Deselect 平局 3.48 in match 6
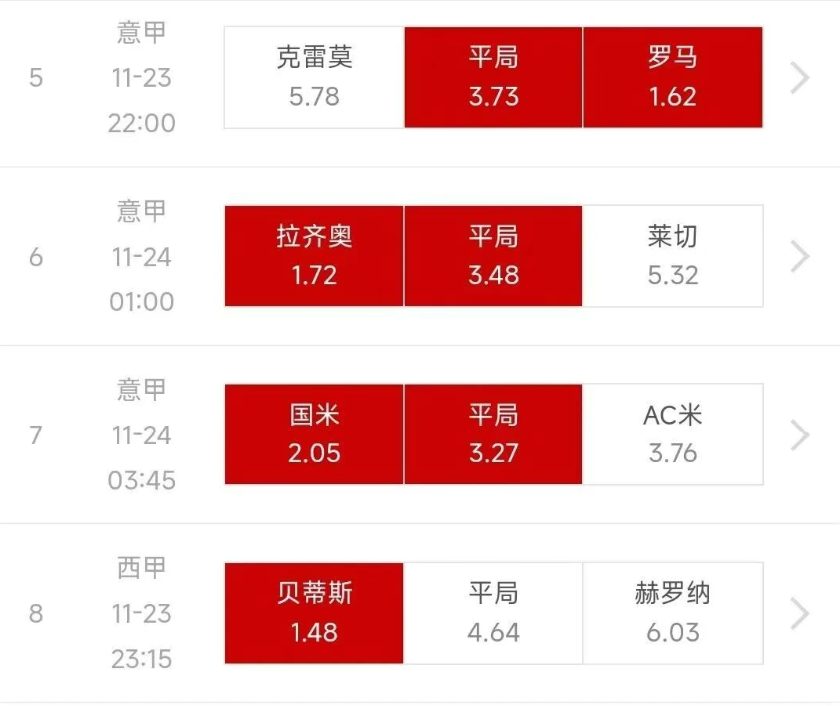 [x=493, y=256]
